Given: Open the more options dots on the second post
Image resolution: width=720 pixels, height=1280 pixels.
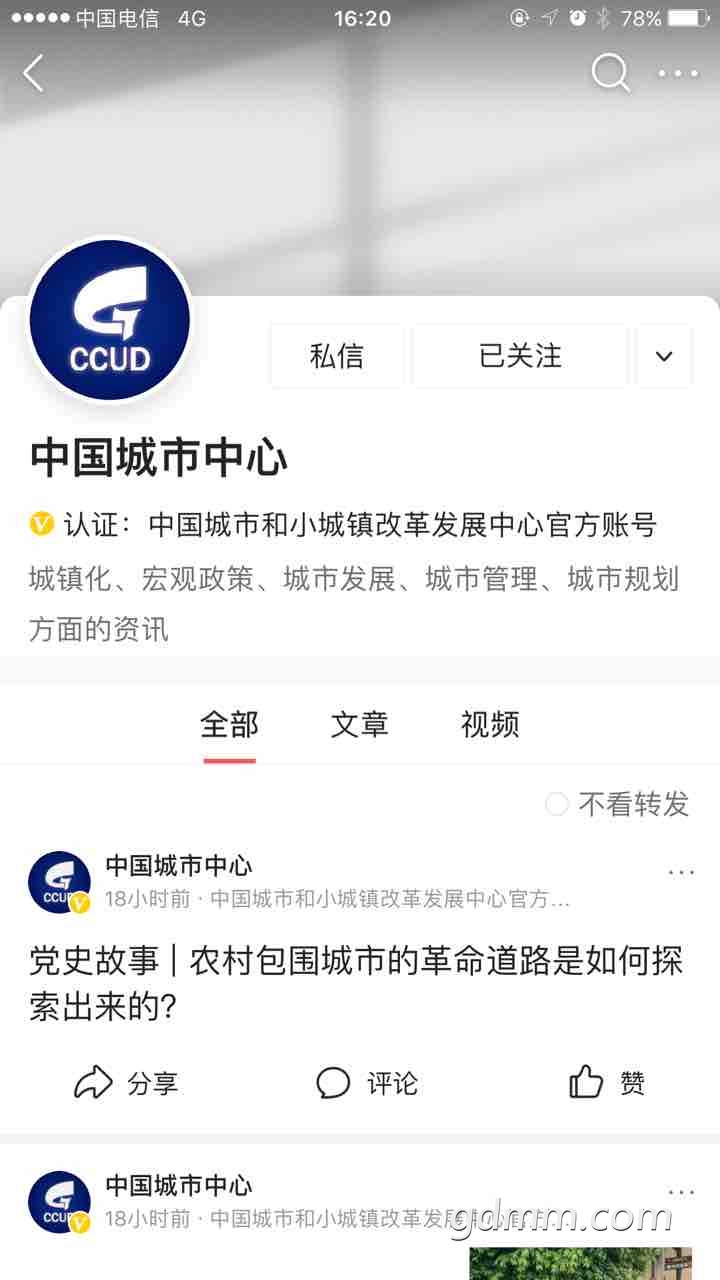Looking at the screenshot, I should pyautogui.click(x=681, y=1193).
